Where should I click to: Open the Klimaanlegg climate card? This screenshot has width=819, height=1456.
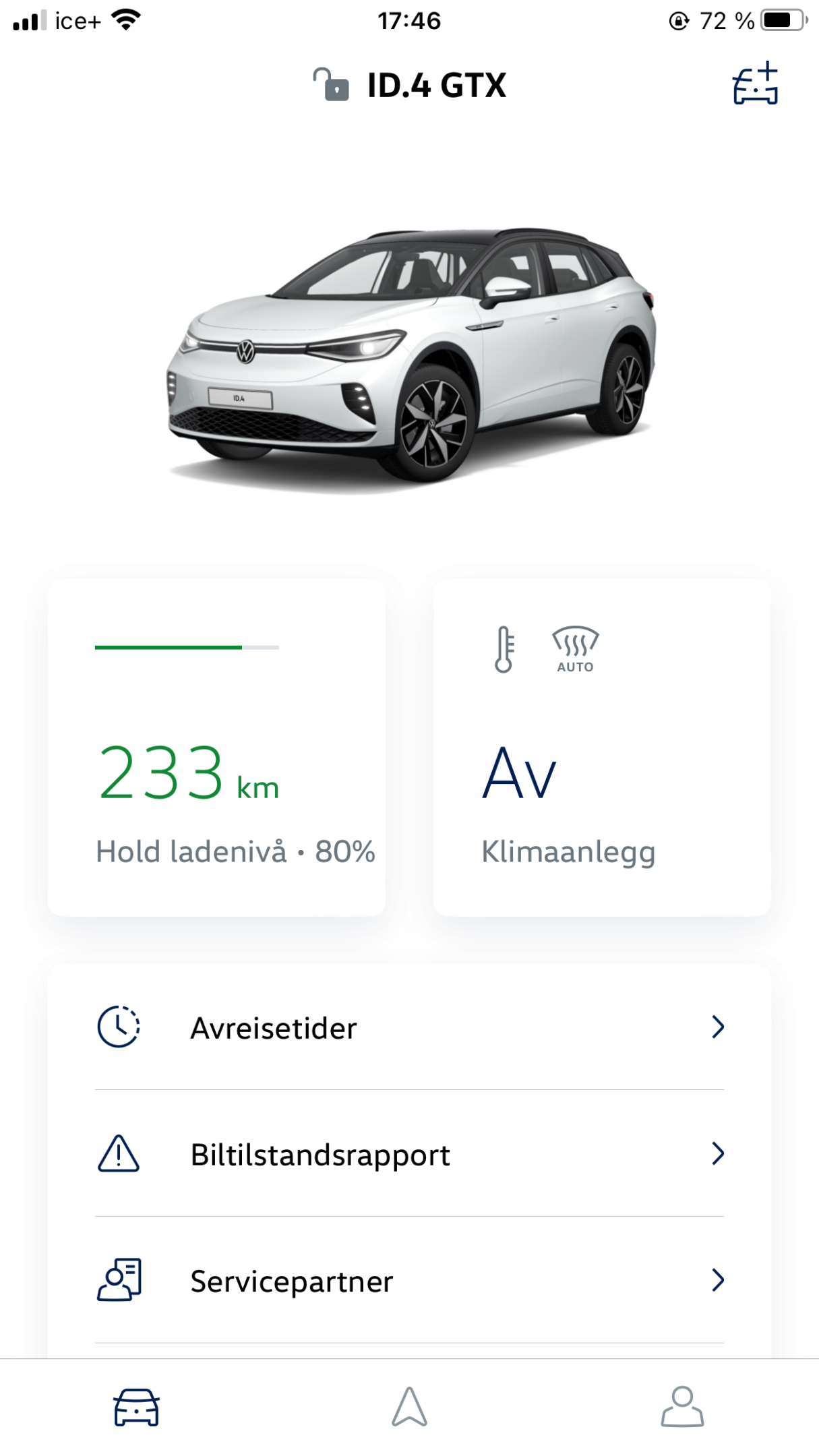point(602,747)
